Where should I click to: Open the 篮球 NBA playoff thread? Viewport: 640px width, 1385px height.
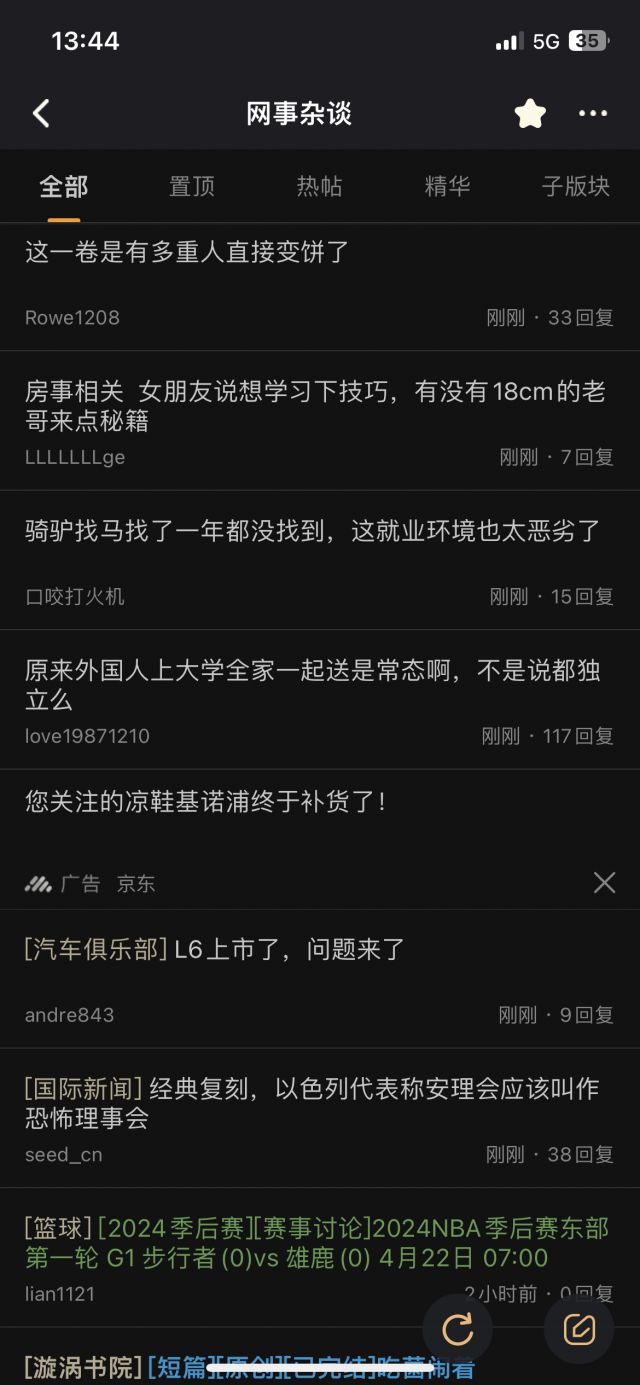(x=320, y=1258)
